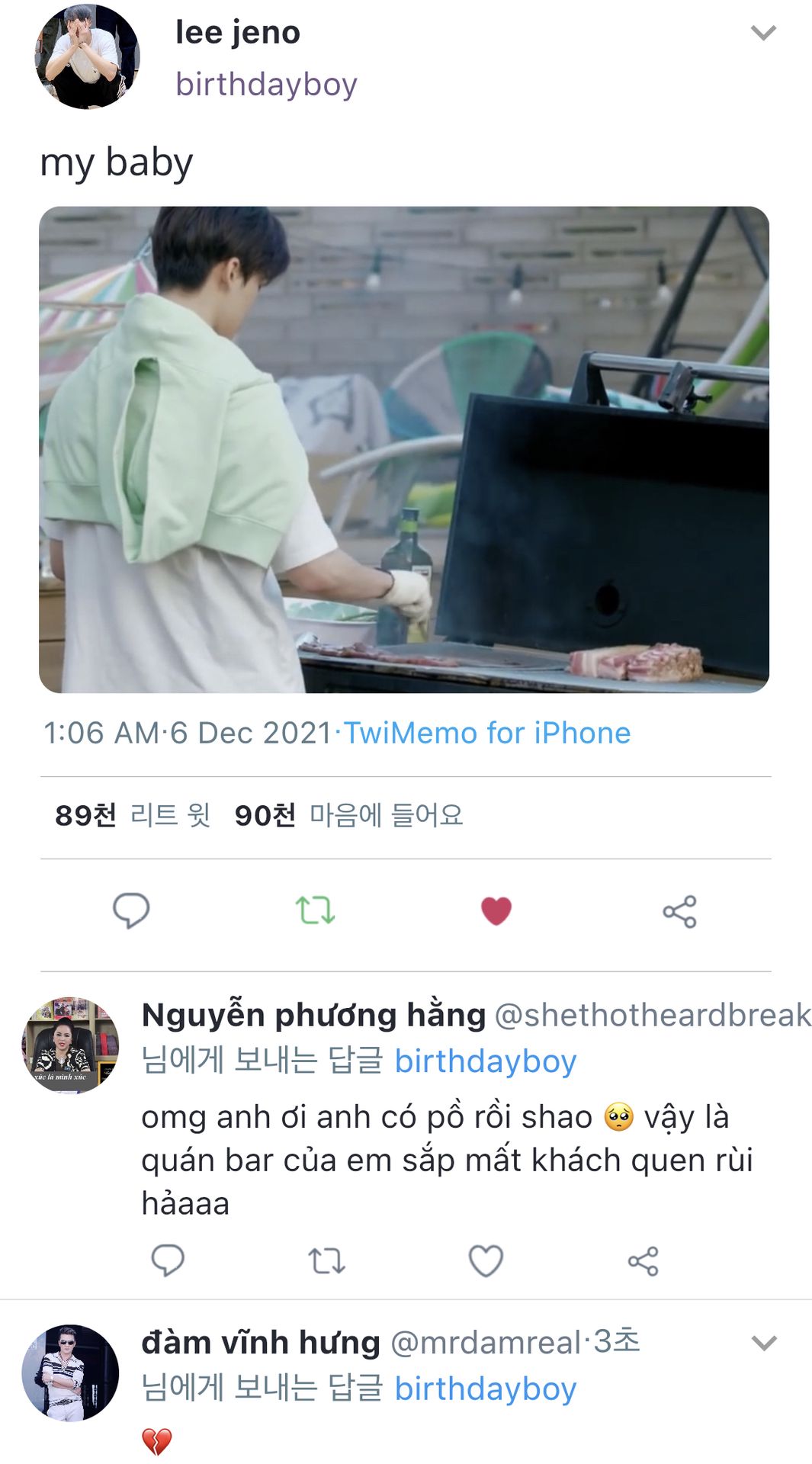The image size is (812, 1464).
Task: Open Nguyễn phương hằng's profile avatar
Action: [70, 1045]
